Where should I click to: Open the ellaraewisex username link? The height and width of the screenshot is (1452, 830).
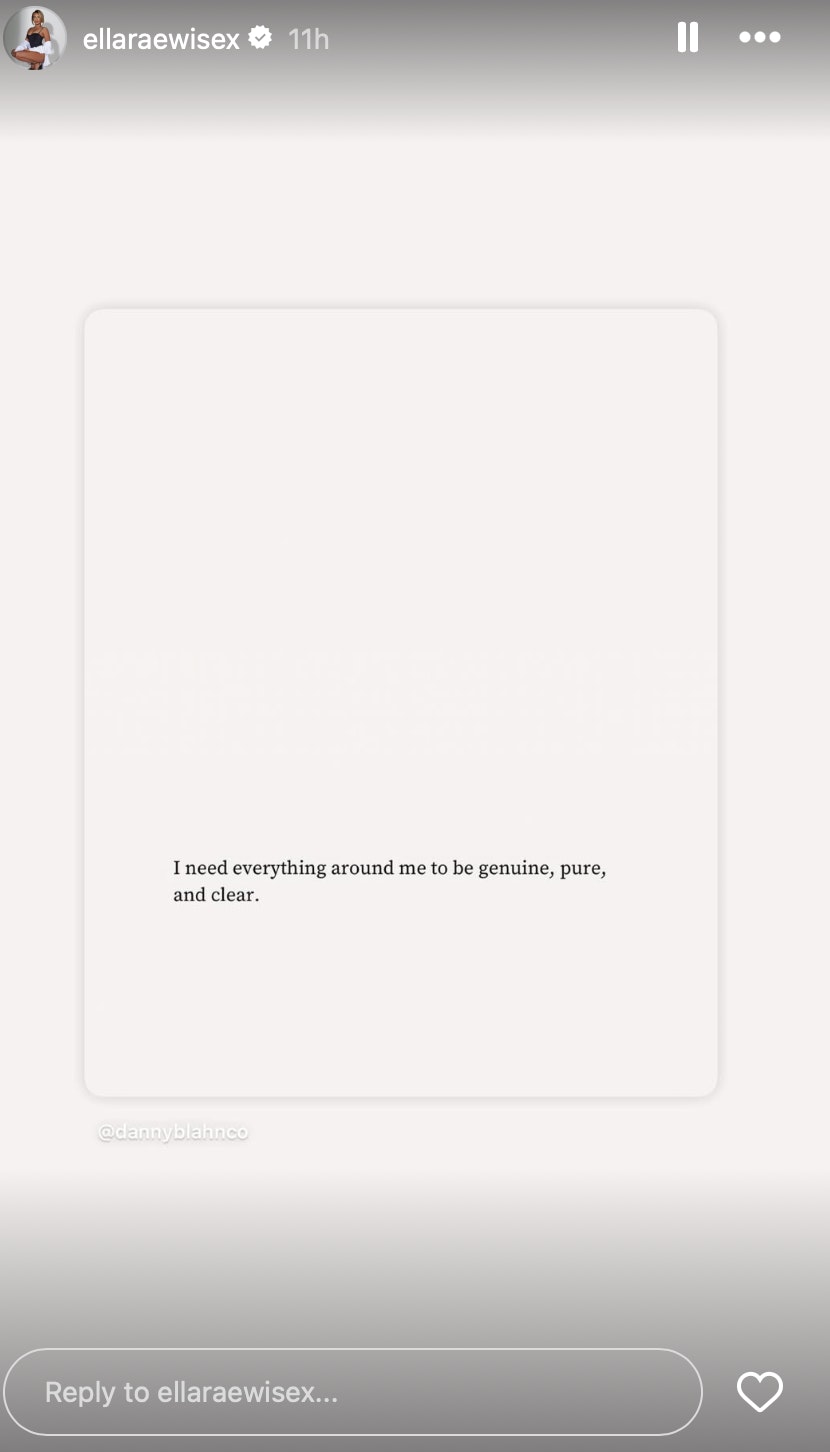161,39
